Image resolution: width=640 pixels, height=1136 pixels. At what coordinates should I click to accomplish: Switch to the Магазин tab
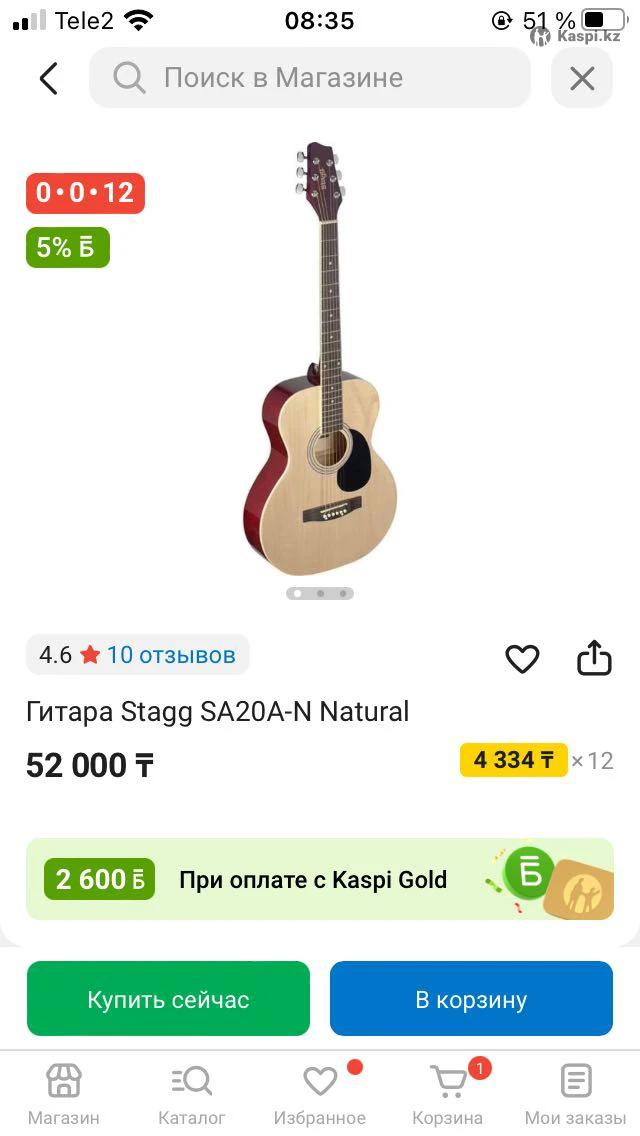[64, 1092]
